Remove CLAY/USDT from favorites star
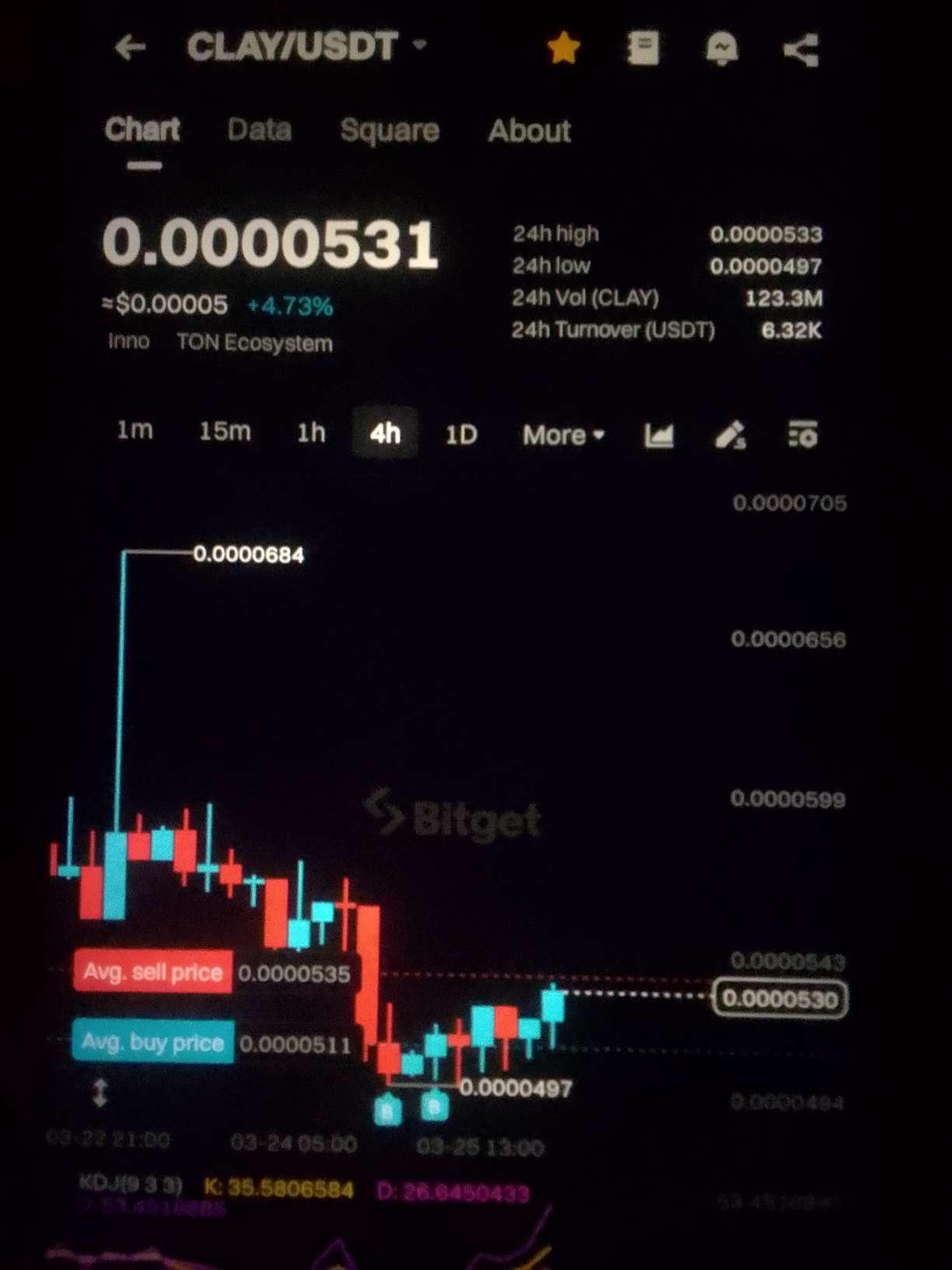This screenshot has width=952, height=1270. coord(563,48)
